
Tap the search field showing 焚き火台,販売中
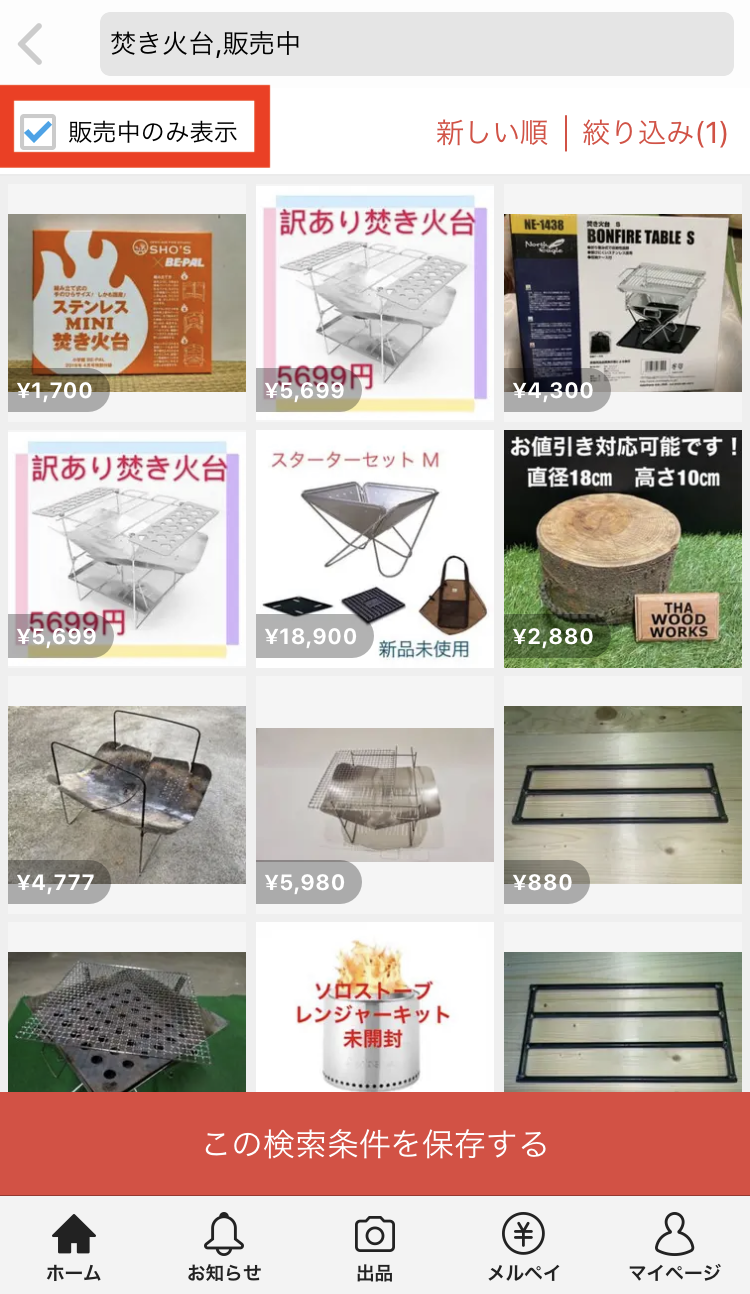(x=416, y=44)
